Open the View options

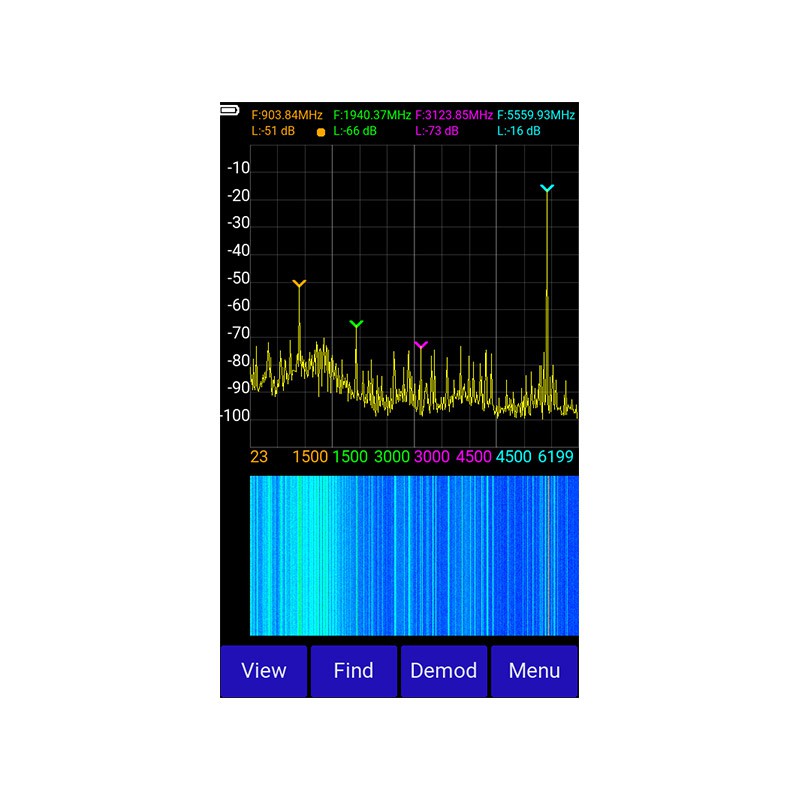tap(264, 671)
